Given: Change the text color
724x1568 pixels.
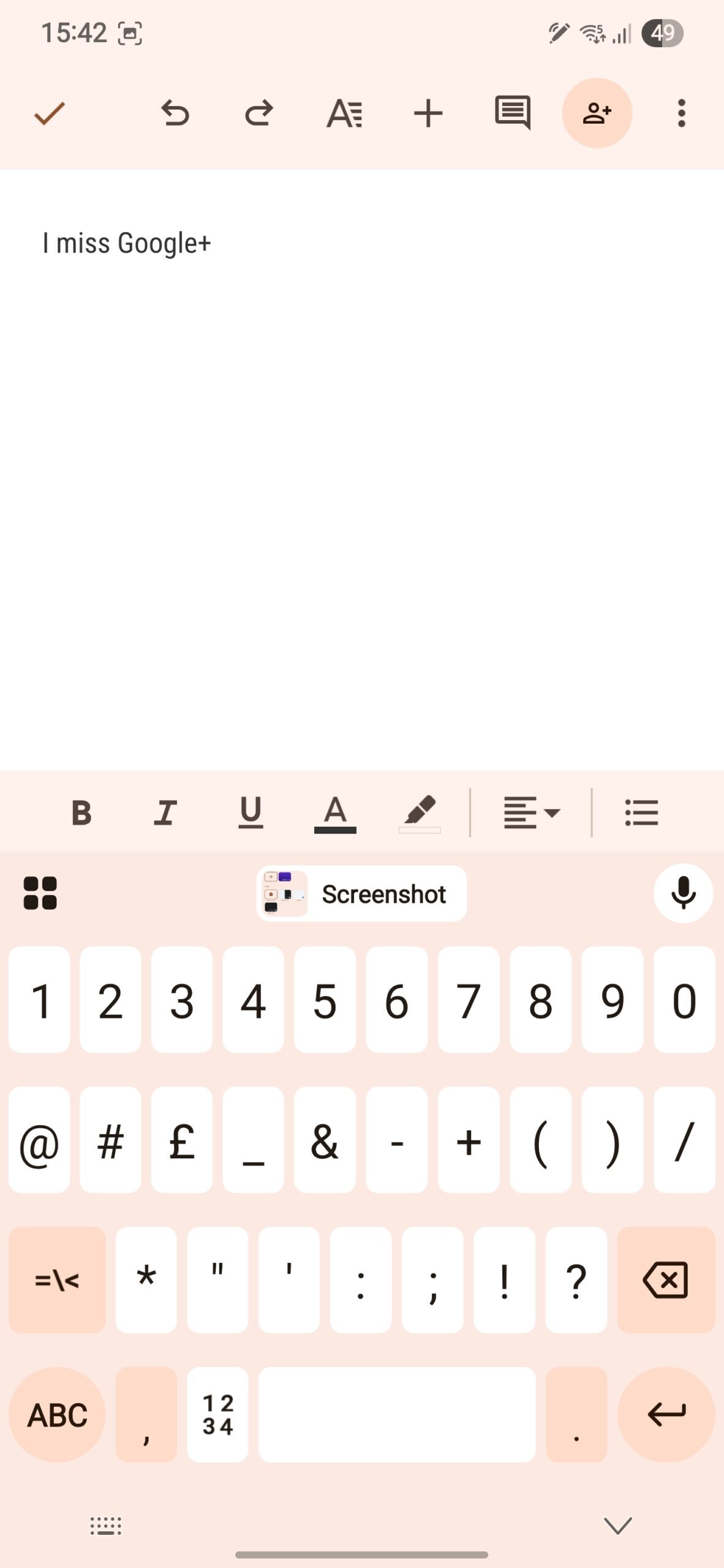Looking at the screenshot, I should click(x=335, y=813).
